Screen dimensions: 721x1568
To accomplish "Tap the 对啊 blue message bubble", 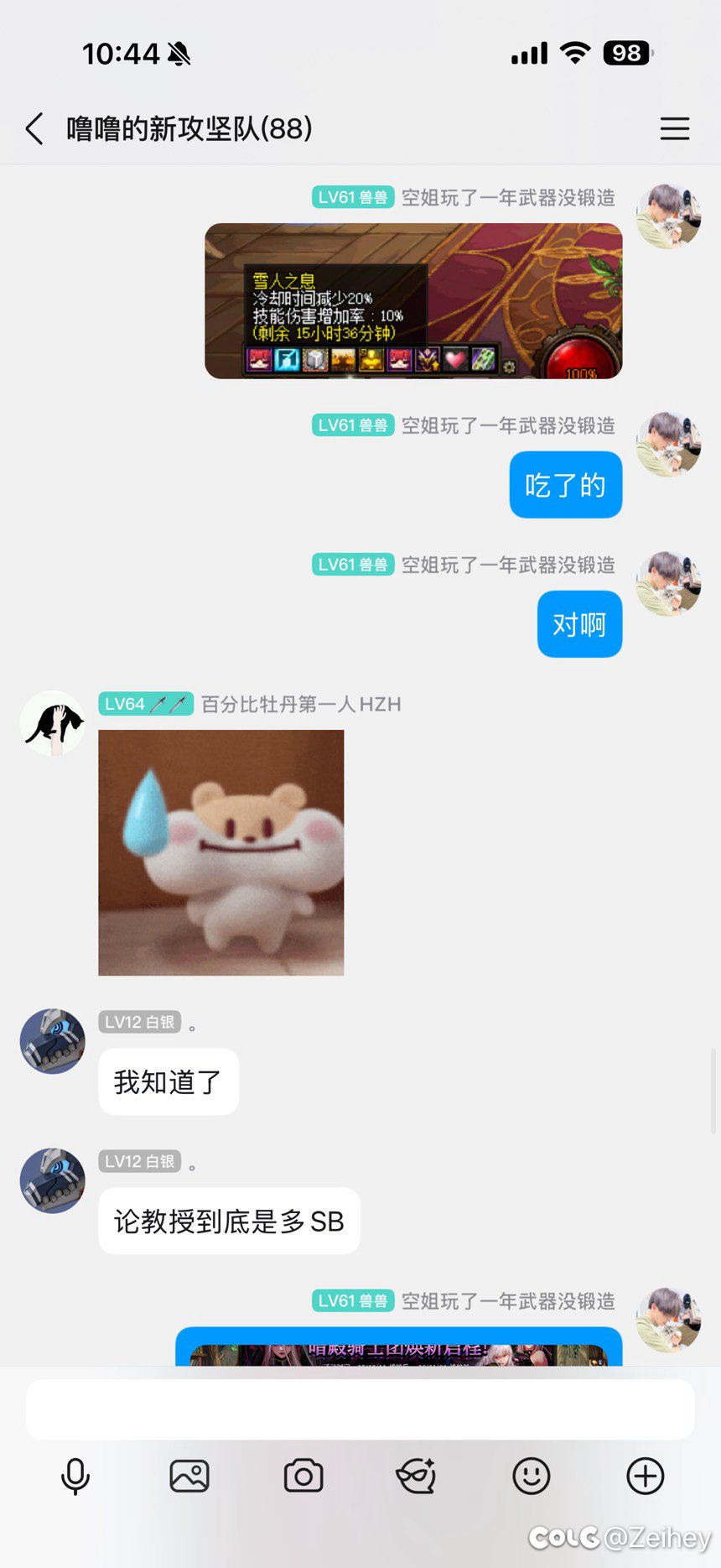I will 579,623.
